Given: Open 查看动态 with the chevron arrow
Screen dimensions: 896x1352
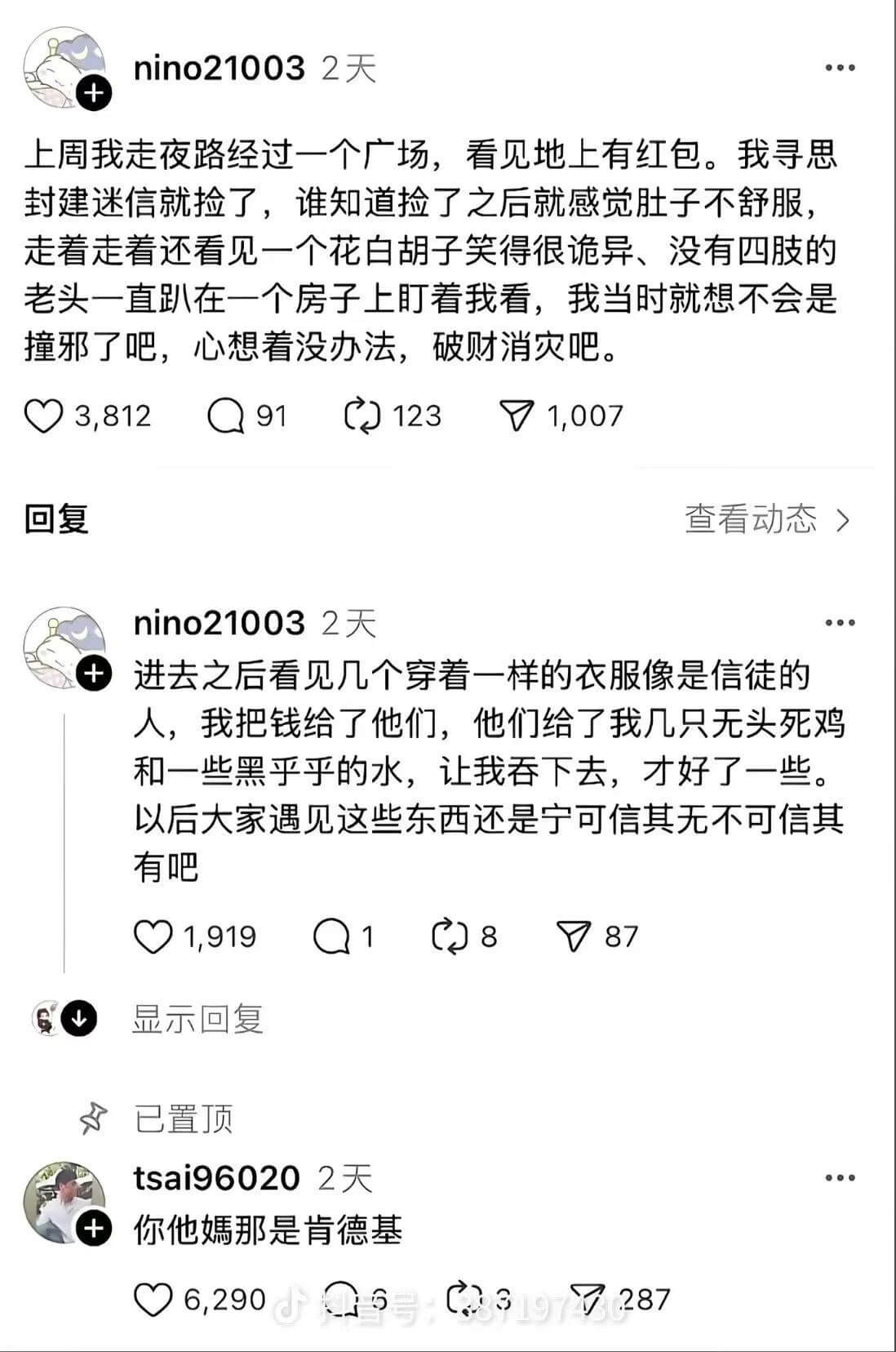Looking at the screenshot, I should tap(763, 520).
